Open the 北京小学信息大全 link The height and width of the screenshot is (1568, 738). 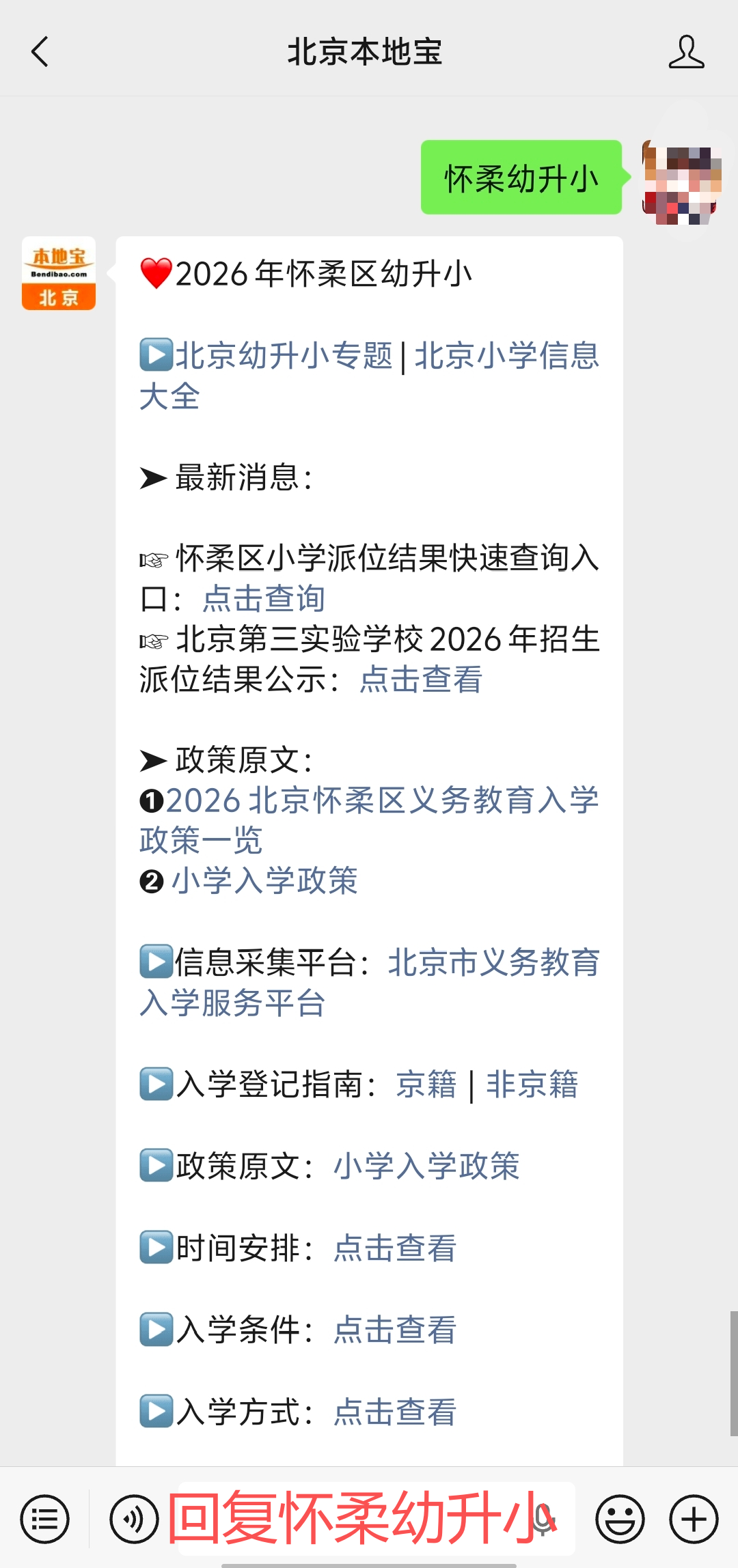[x=369, y=376]
